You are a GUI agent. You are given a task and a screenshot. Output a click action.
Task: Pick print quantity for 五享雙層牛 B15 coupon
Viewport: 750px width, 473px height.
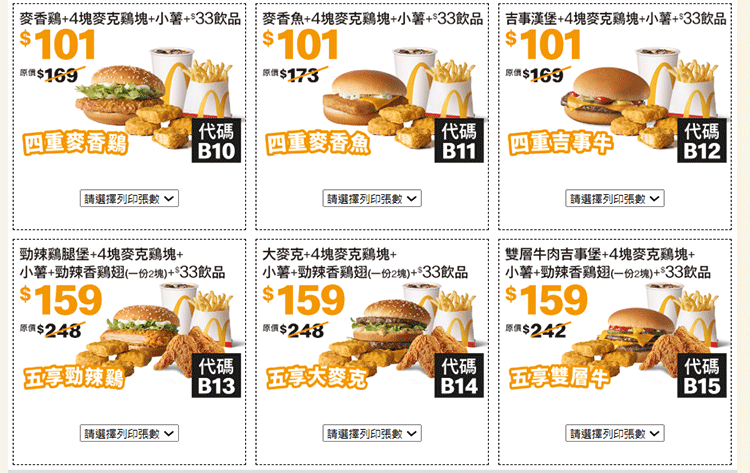615,434
